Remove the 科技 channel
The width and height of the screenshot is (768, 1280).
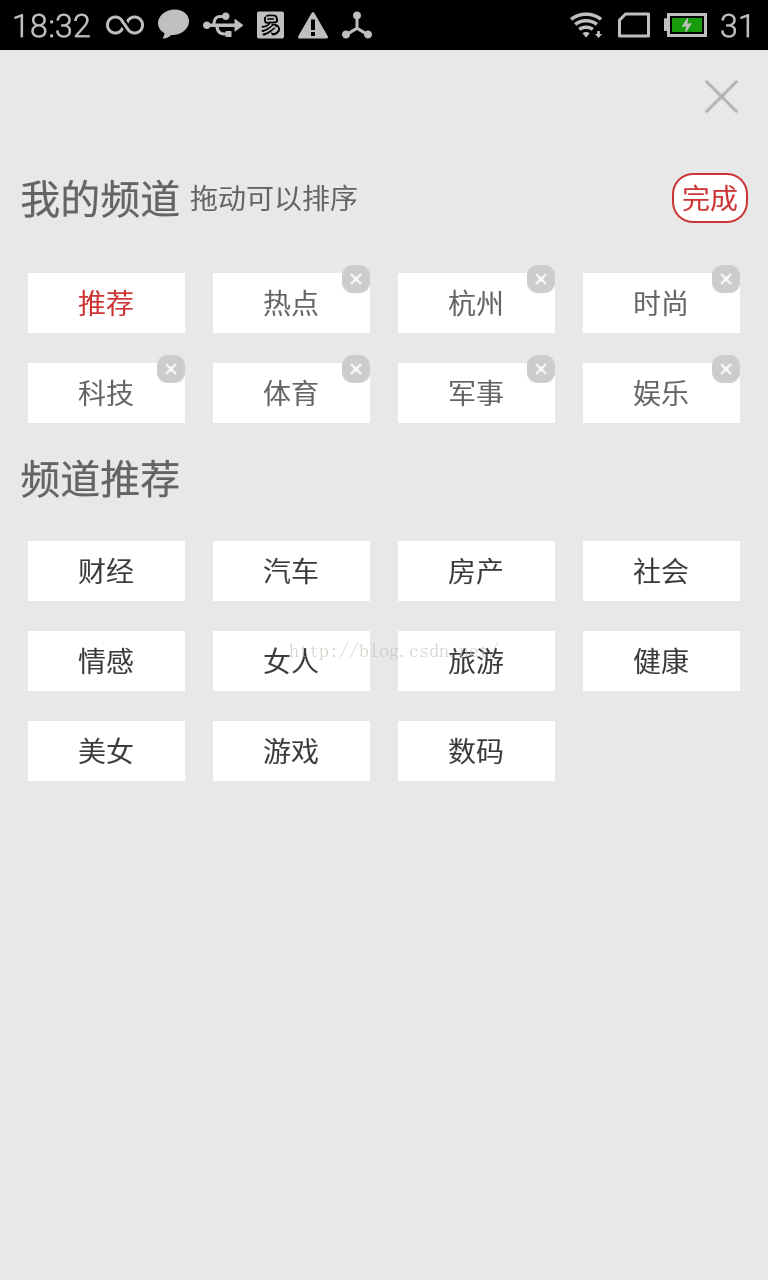point(171,369)
